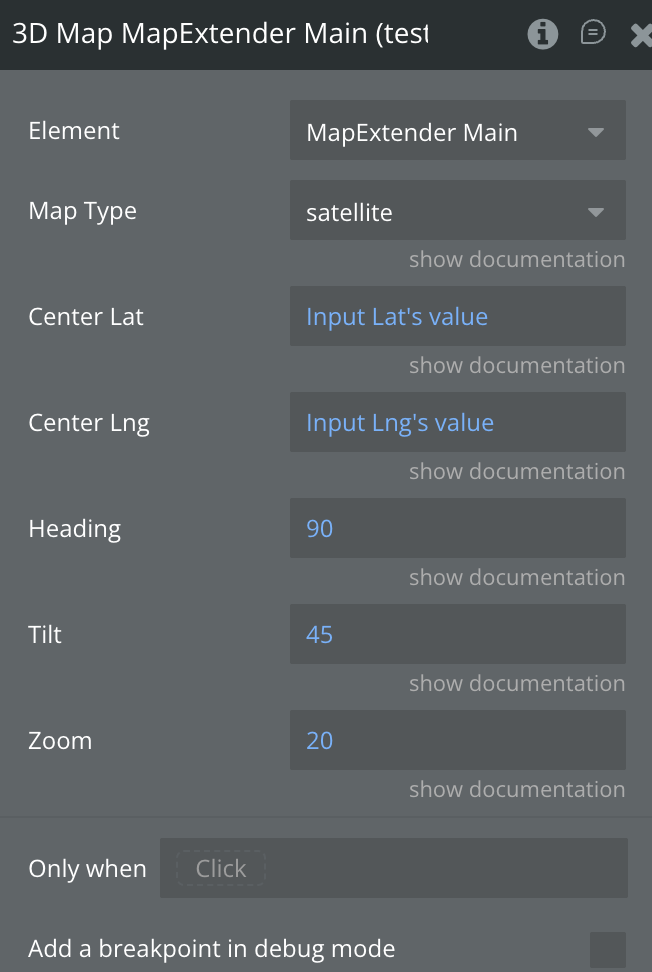Close the 3D Map property panel

(640, 36)
